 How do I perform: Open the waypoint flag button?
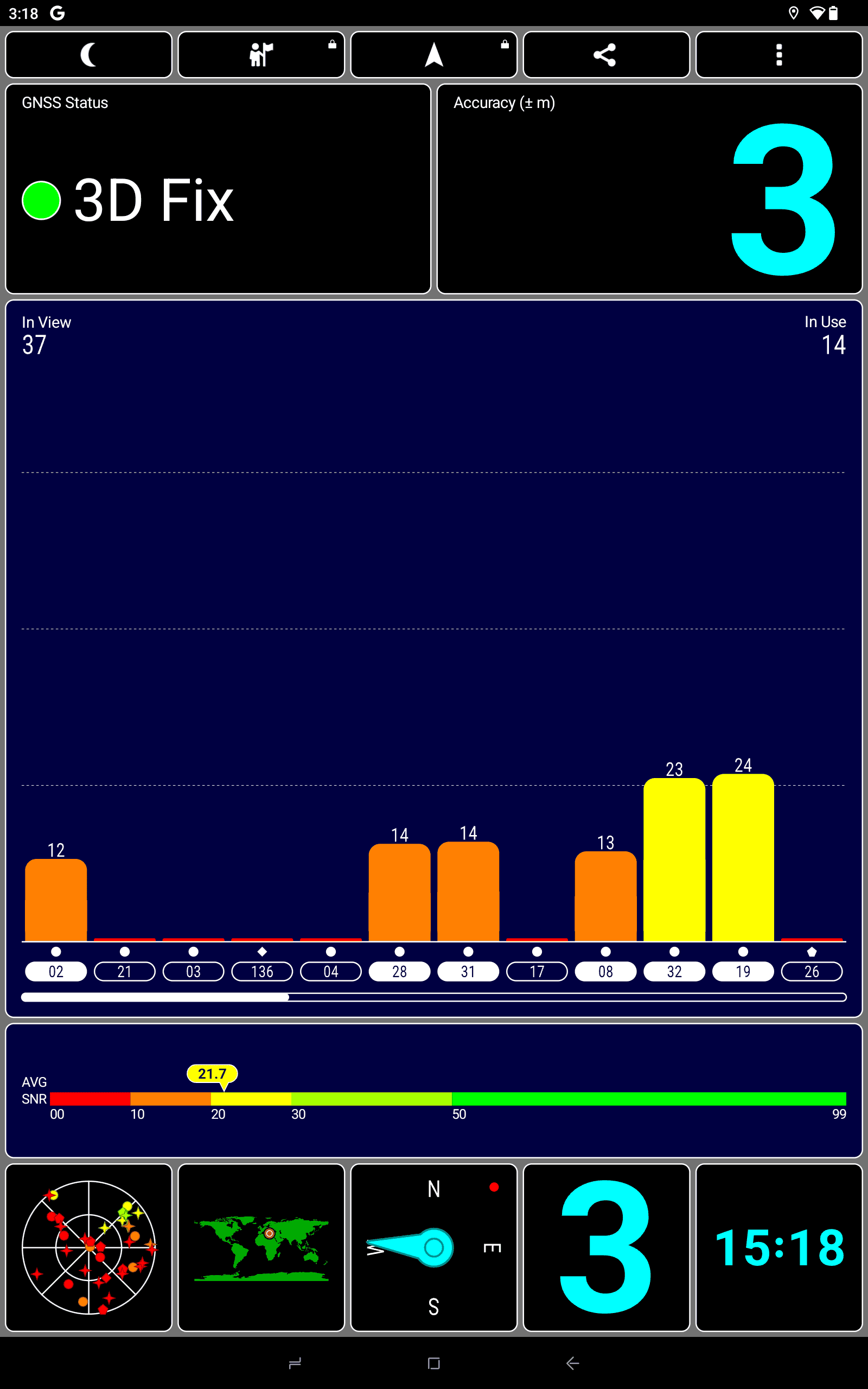tap(261, 54)
